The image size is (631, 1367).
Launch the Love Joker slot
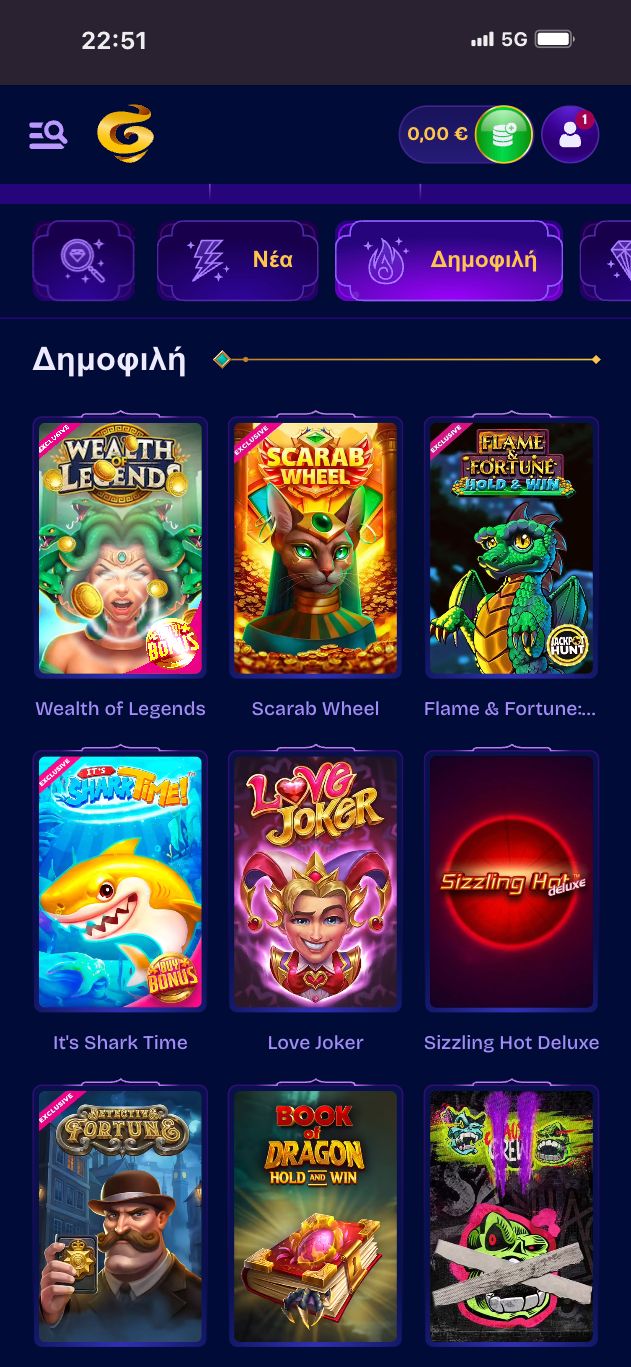tap(315, 881)
